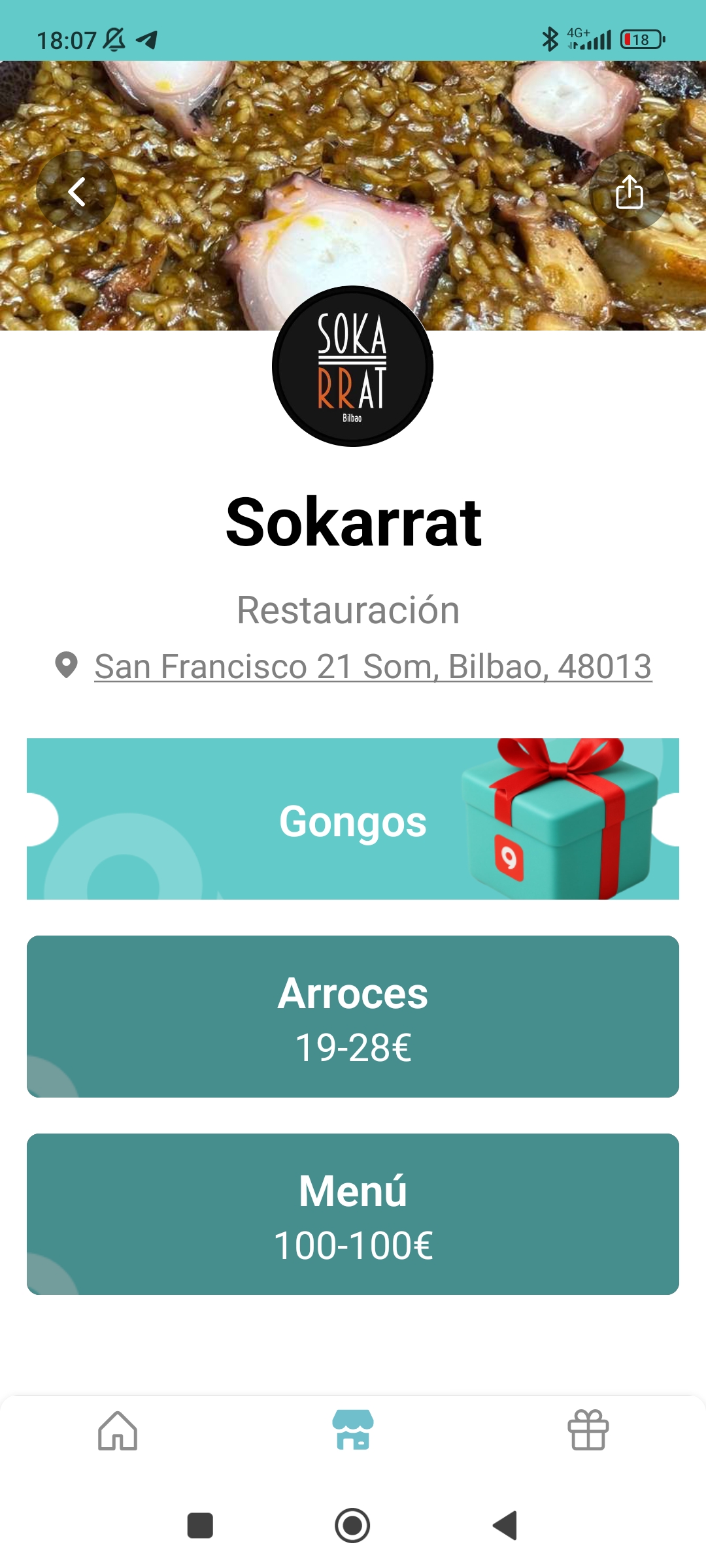The height and width of the screenshot is (1568, 706).
Task: Select the Arroces 19-28€ card
Action: point(353,1017)
